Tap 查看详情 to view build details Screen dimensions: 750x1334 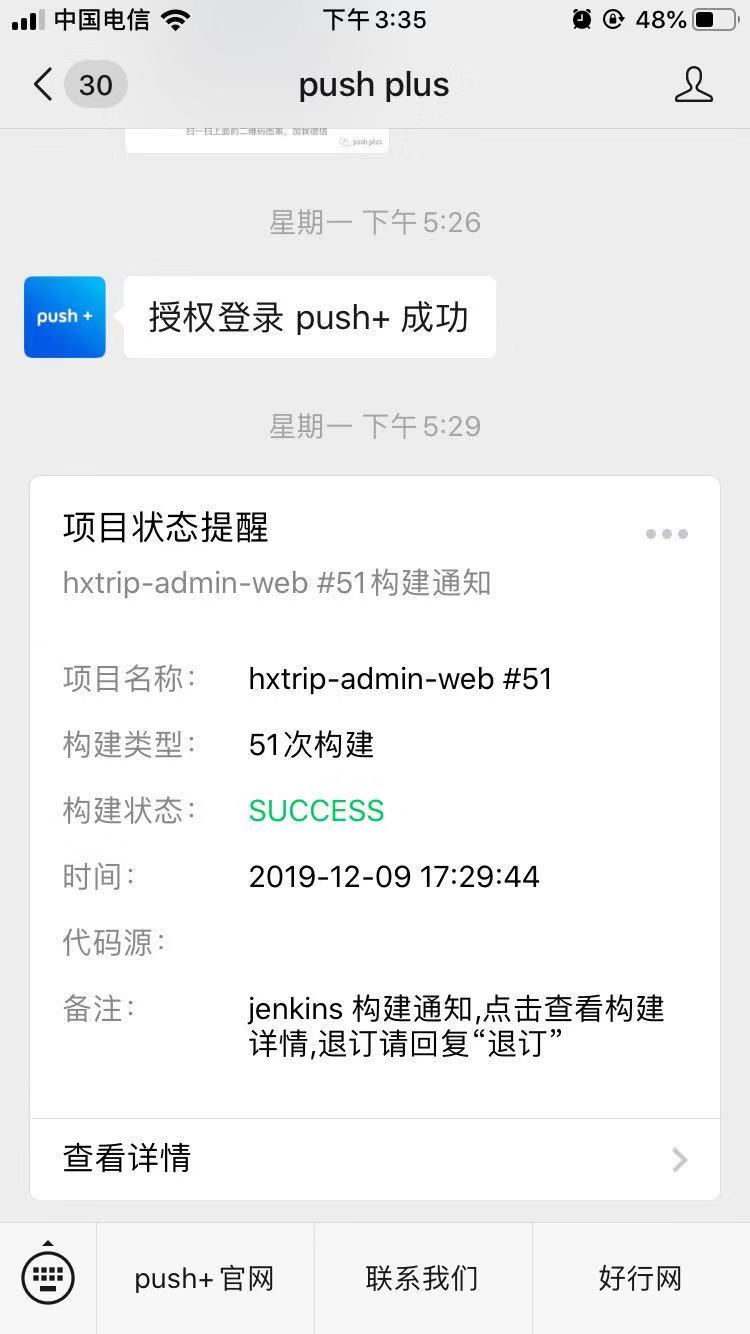pyautogui.click(x=126, y=1158)
